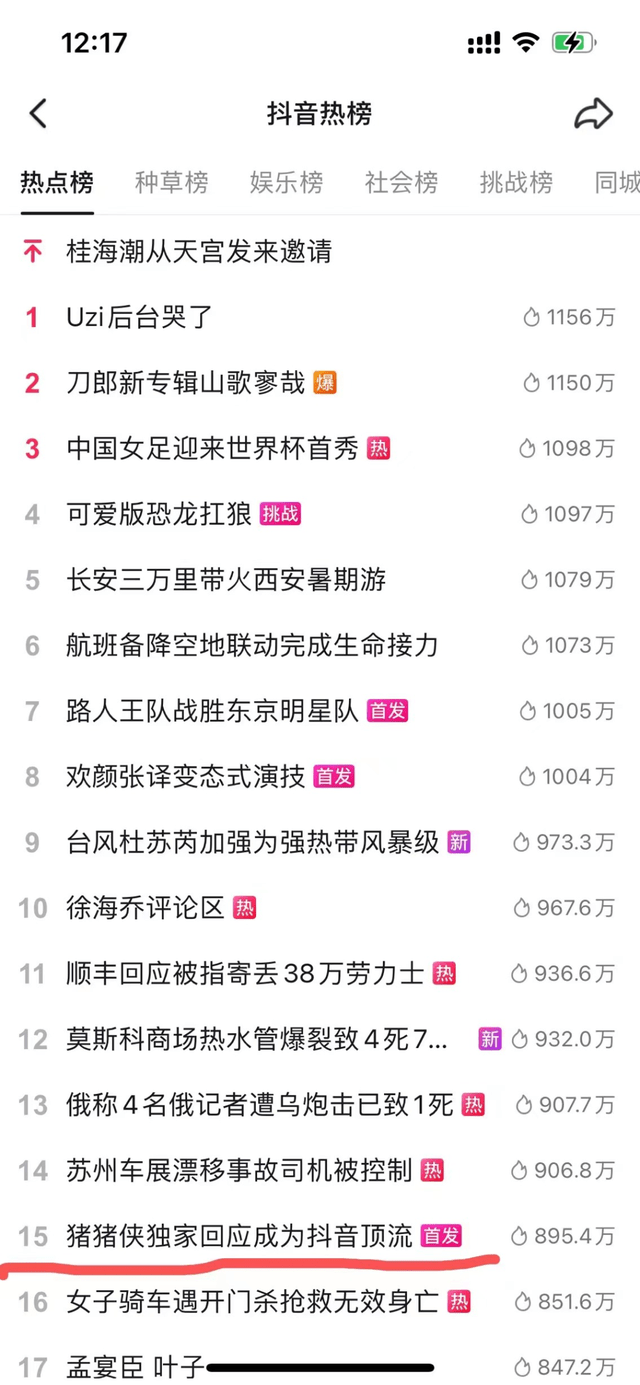
Task: View 路人王队战胜东京明星队 topic
Action: point(320,711)
